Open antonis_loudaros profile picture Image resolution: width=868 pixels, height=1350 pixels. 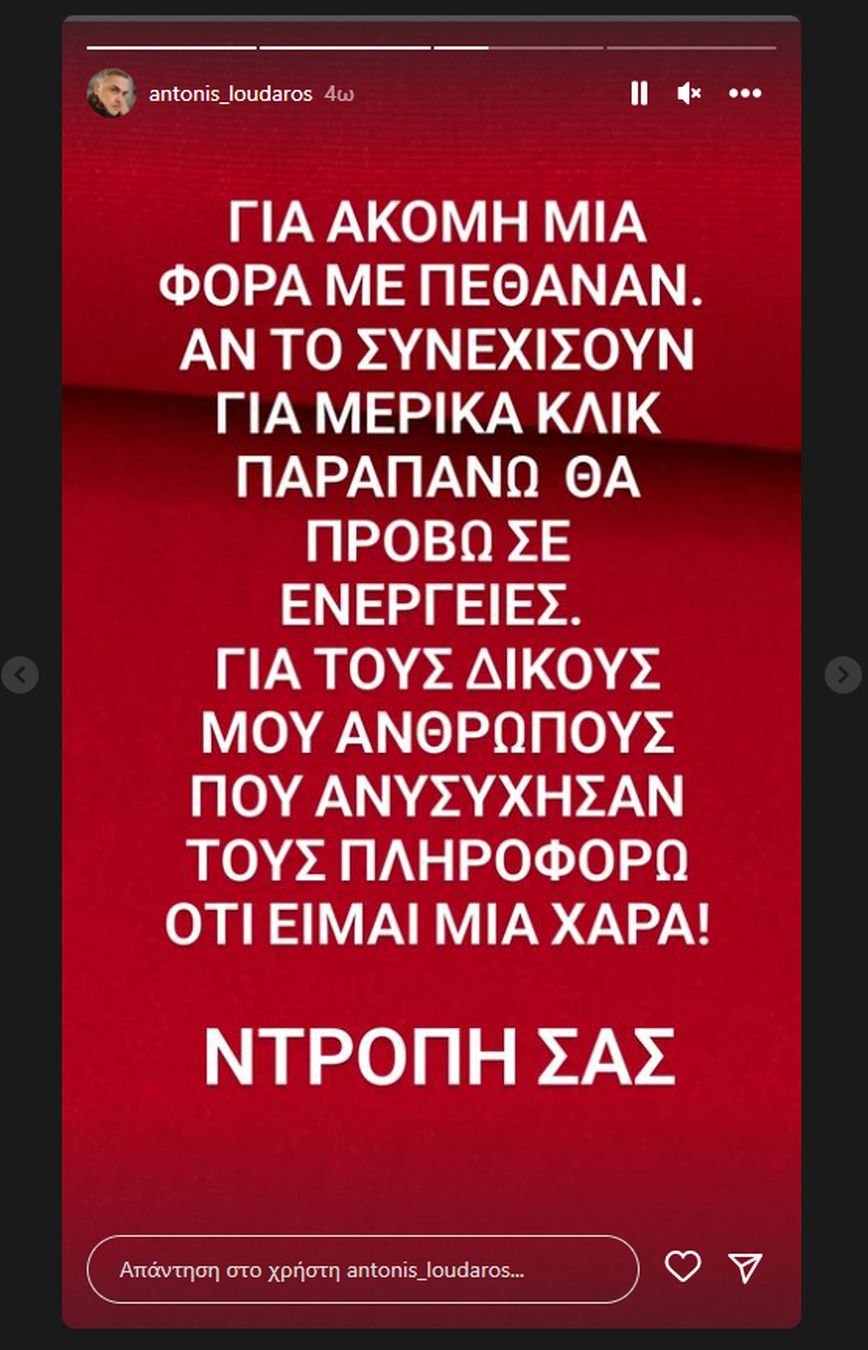(111, 94)
